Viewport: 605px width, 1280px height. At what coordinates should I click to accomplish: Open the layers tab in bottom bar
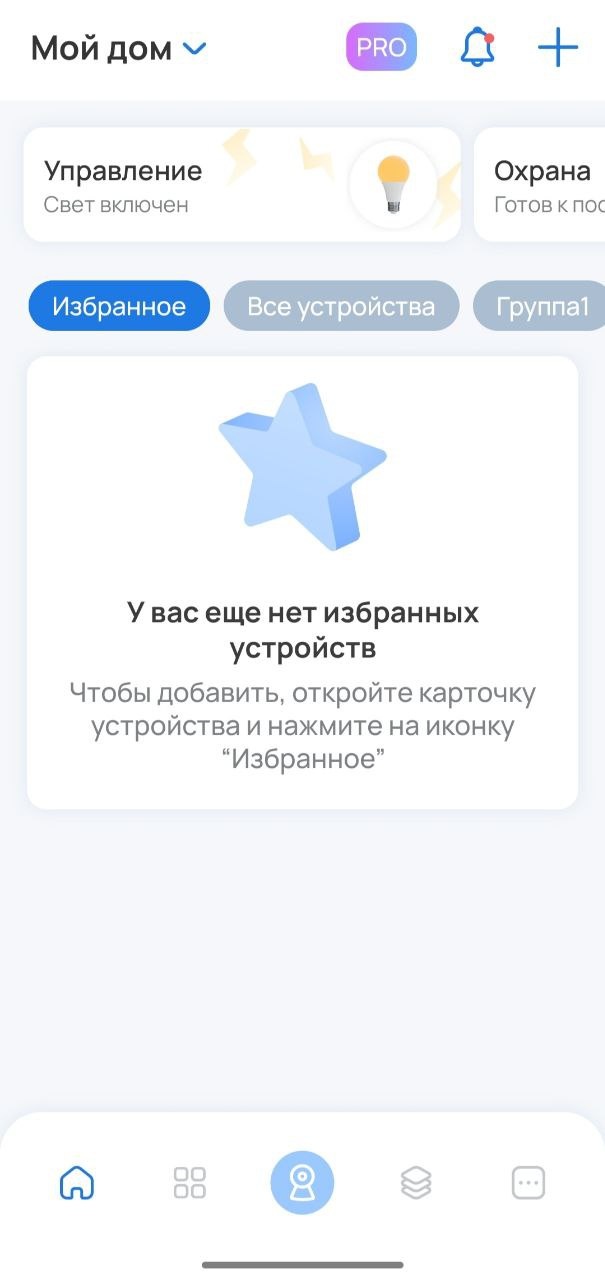click(x=415, y=1183)
